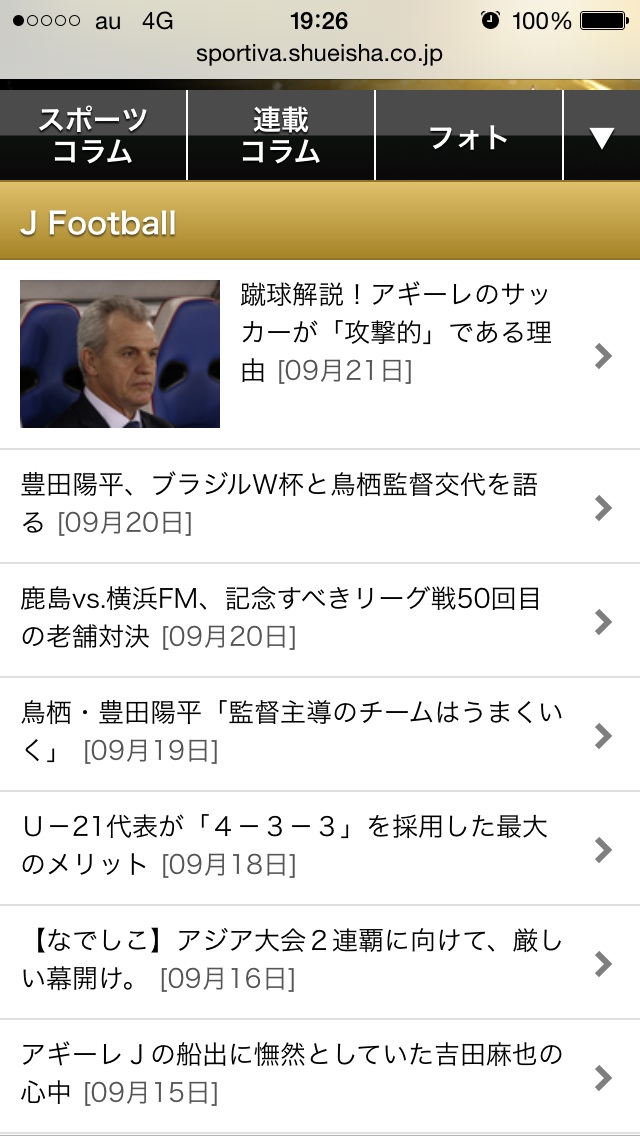Switch to the スポーツコラム tab

coord(93,135)
